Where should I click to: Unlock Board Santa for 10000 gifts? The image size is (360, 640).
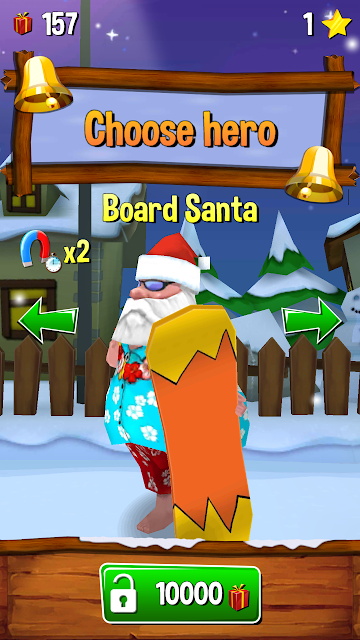[180, 593]
